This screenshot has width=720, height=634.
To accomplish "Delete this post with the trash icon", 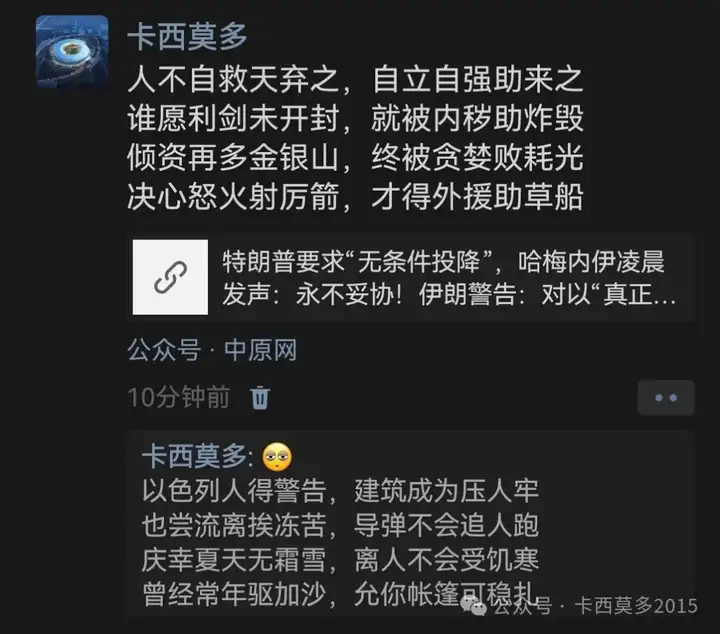I will click(x=260, y=398).
